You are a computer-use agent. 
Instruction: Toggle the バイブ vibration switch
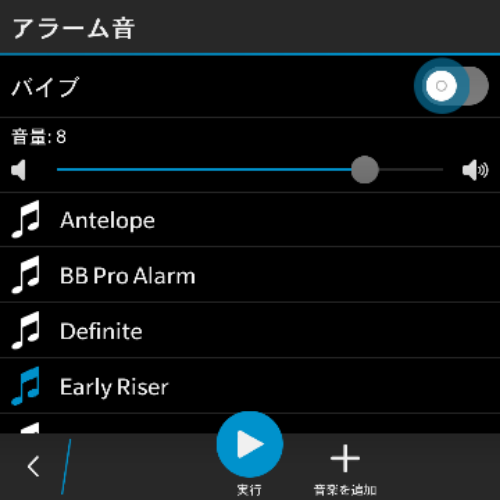pos(451,86)
